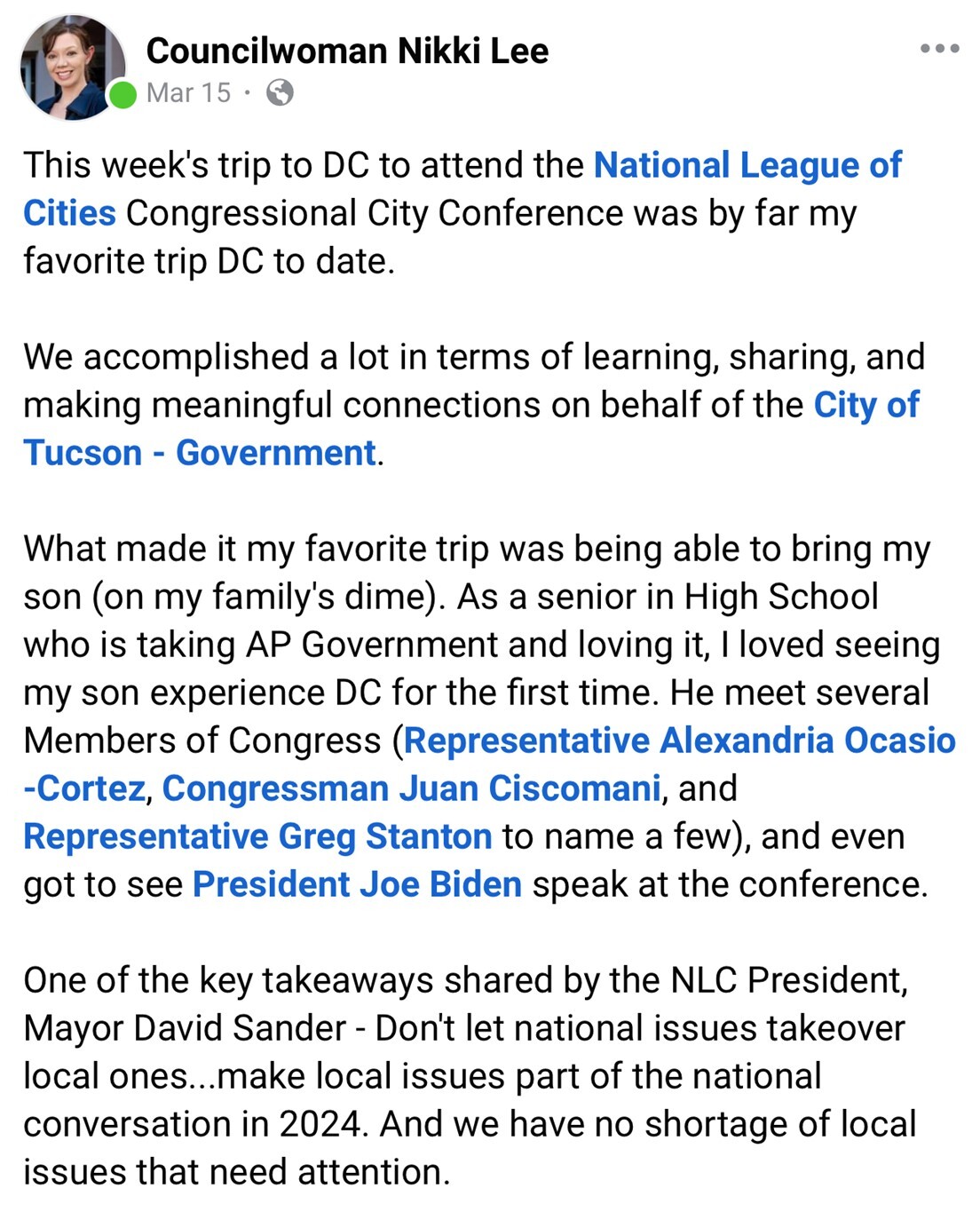Image resolution: width=980 pixels, height=1220 pixels.
Task: Open President Joe Biden's page
Action: pos(357,884)
